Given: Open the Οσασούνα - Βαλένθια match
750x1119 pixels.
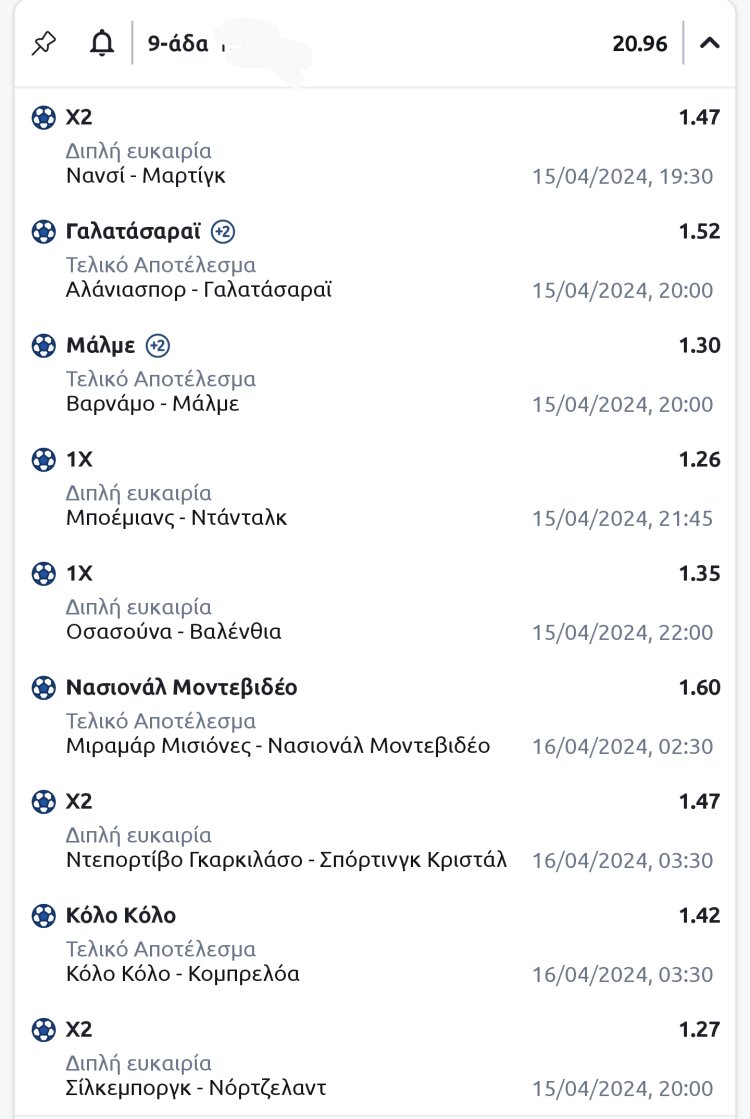Looking at the screenshot, I should tap(173, 632).
